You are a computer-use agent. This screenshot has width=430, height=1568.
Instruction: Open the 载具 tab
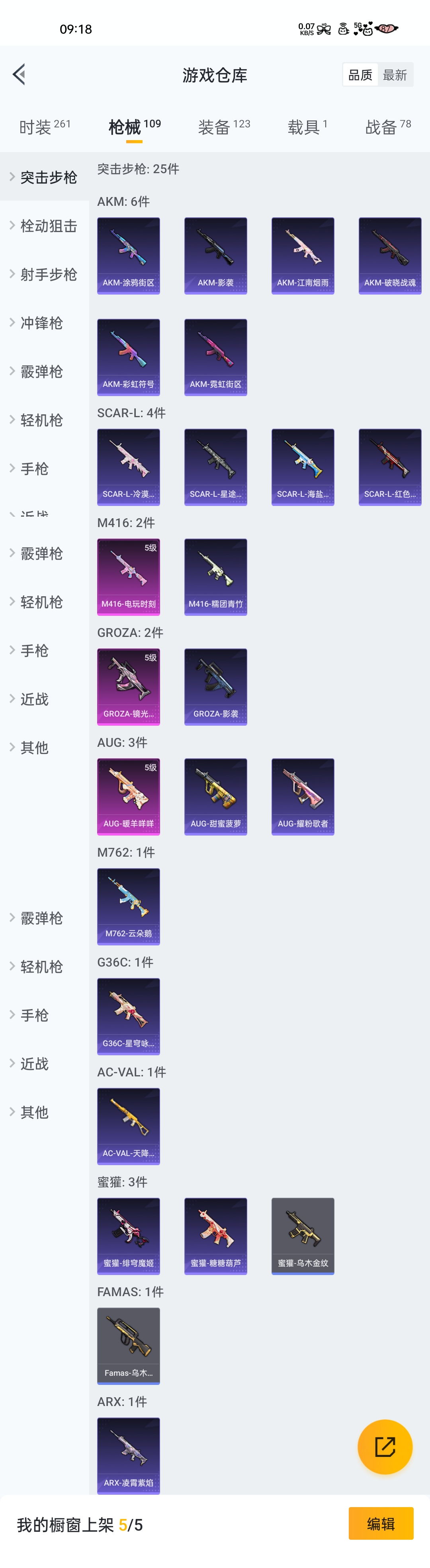tap(307, 127)
